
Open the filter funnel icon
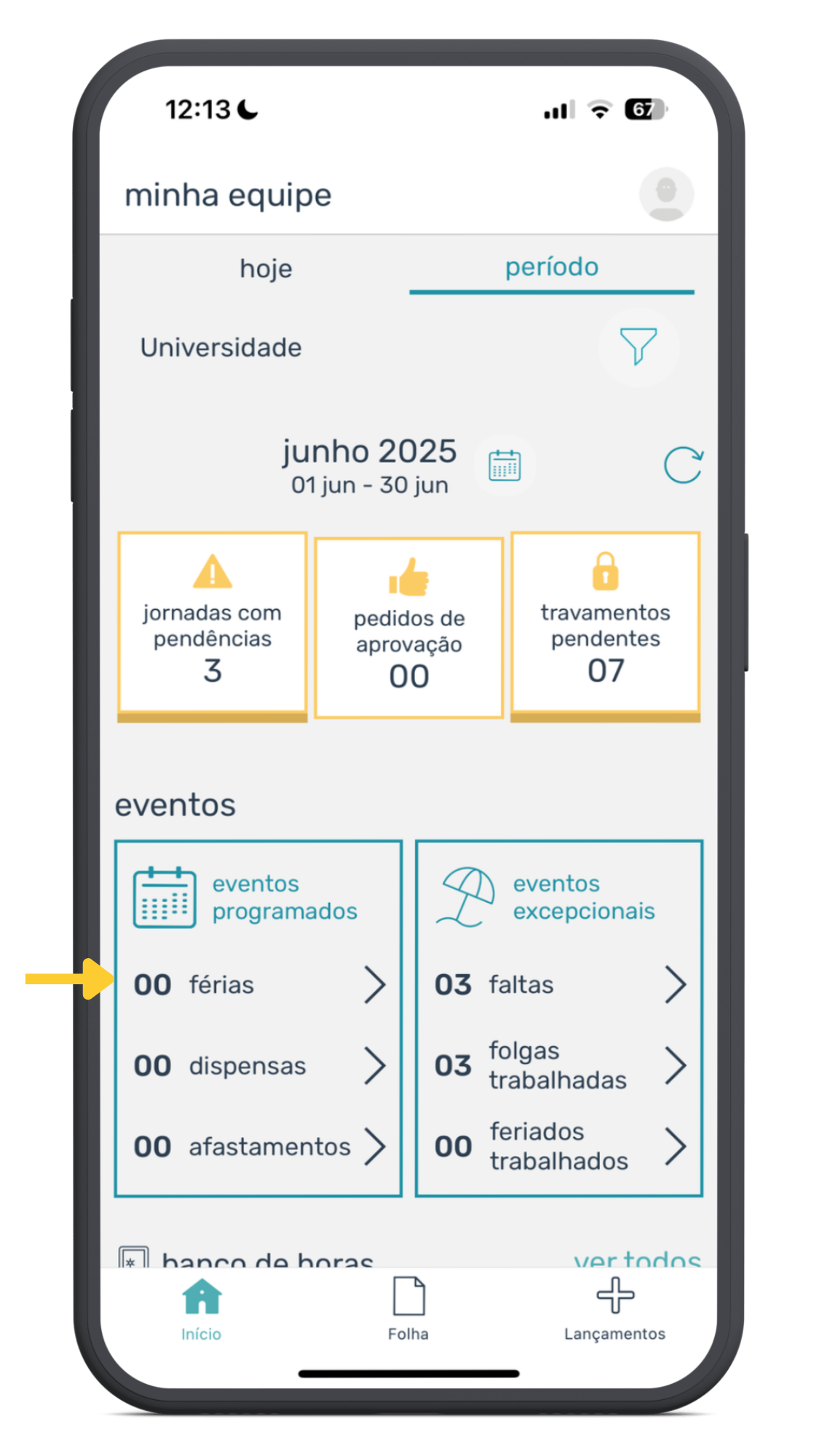tap(638, 347)
